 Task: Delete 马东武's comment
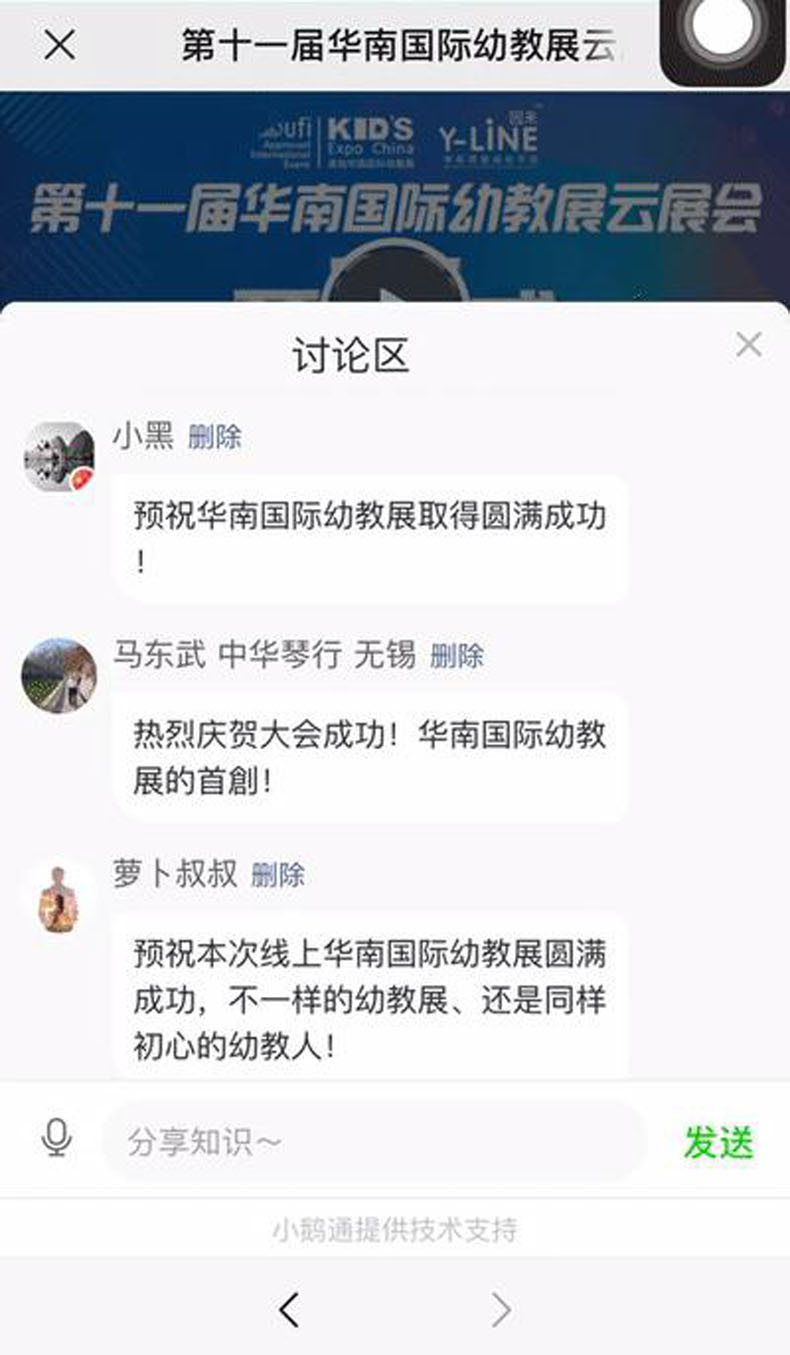point(457,656)
